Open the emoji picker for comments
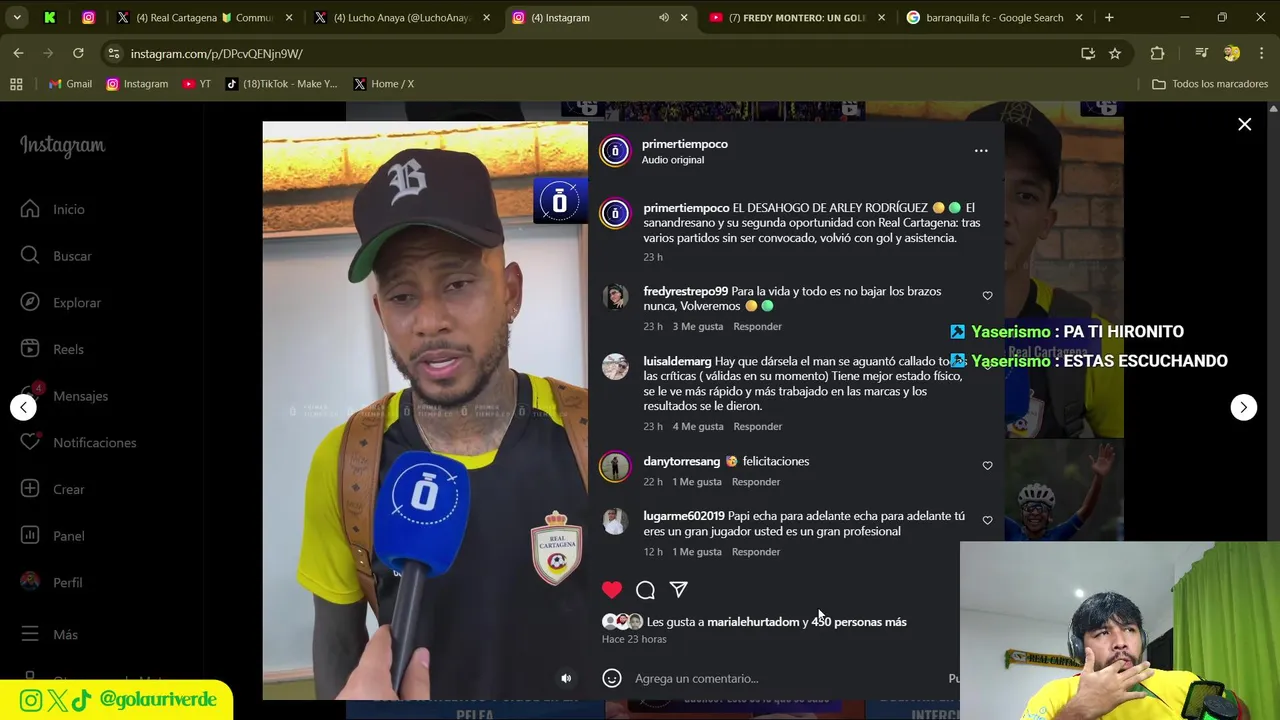 [x=612, y=678]
